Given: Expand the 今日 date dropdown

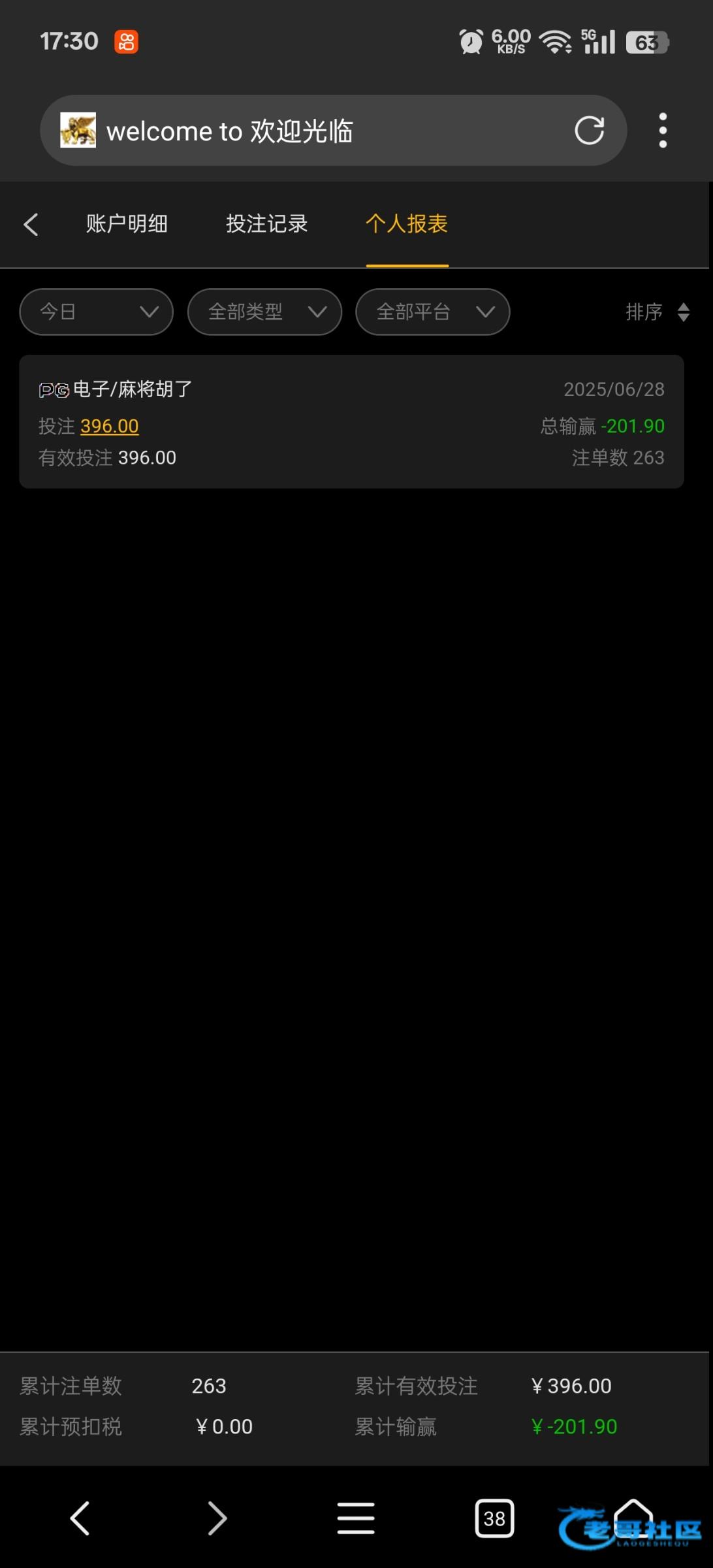Looking at the screenshot, I should [x=97, y=312].
